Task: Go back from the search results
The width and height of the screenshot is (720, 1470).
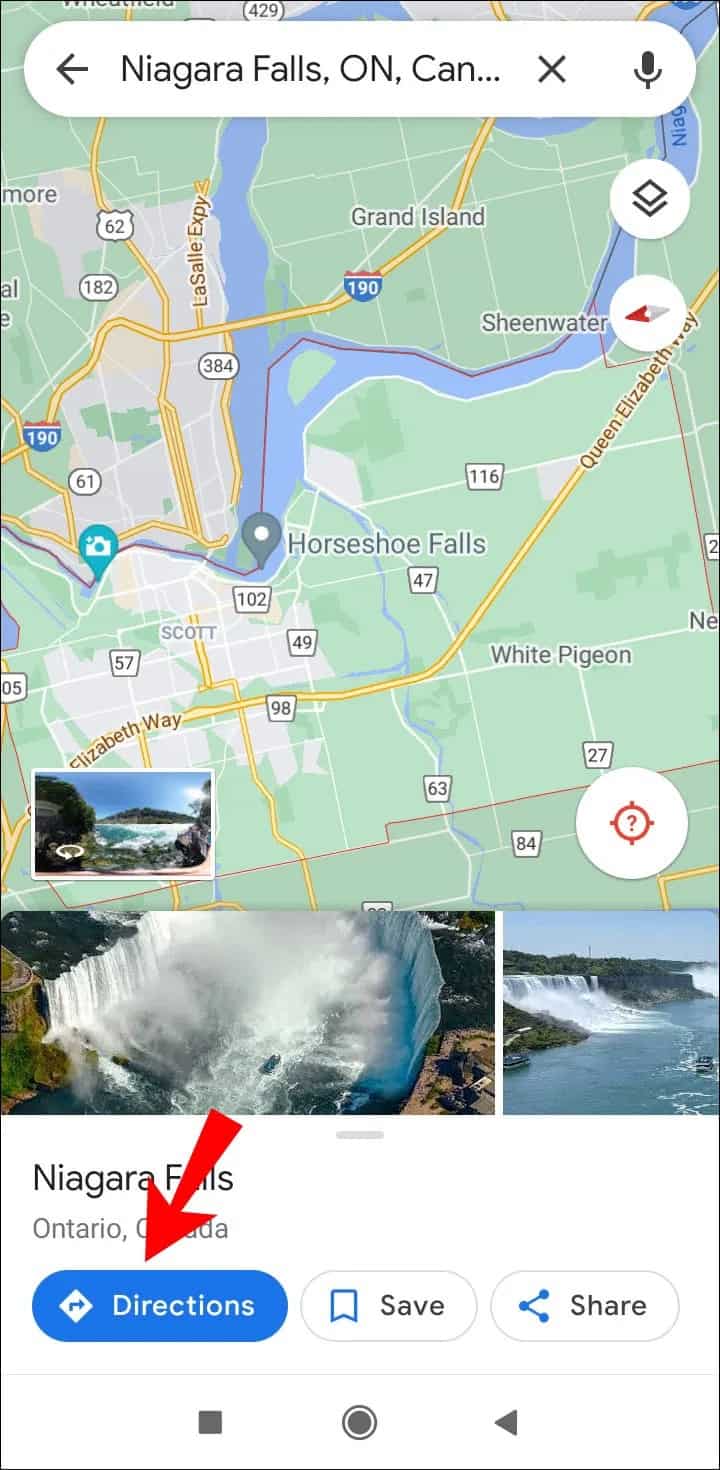Action: [x=72, y=69]
